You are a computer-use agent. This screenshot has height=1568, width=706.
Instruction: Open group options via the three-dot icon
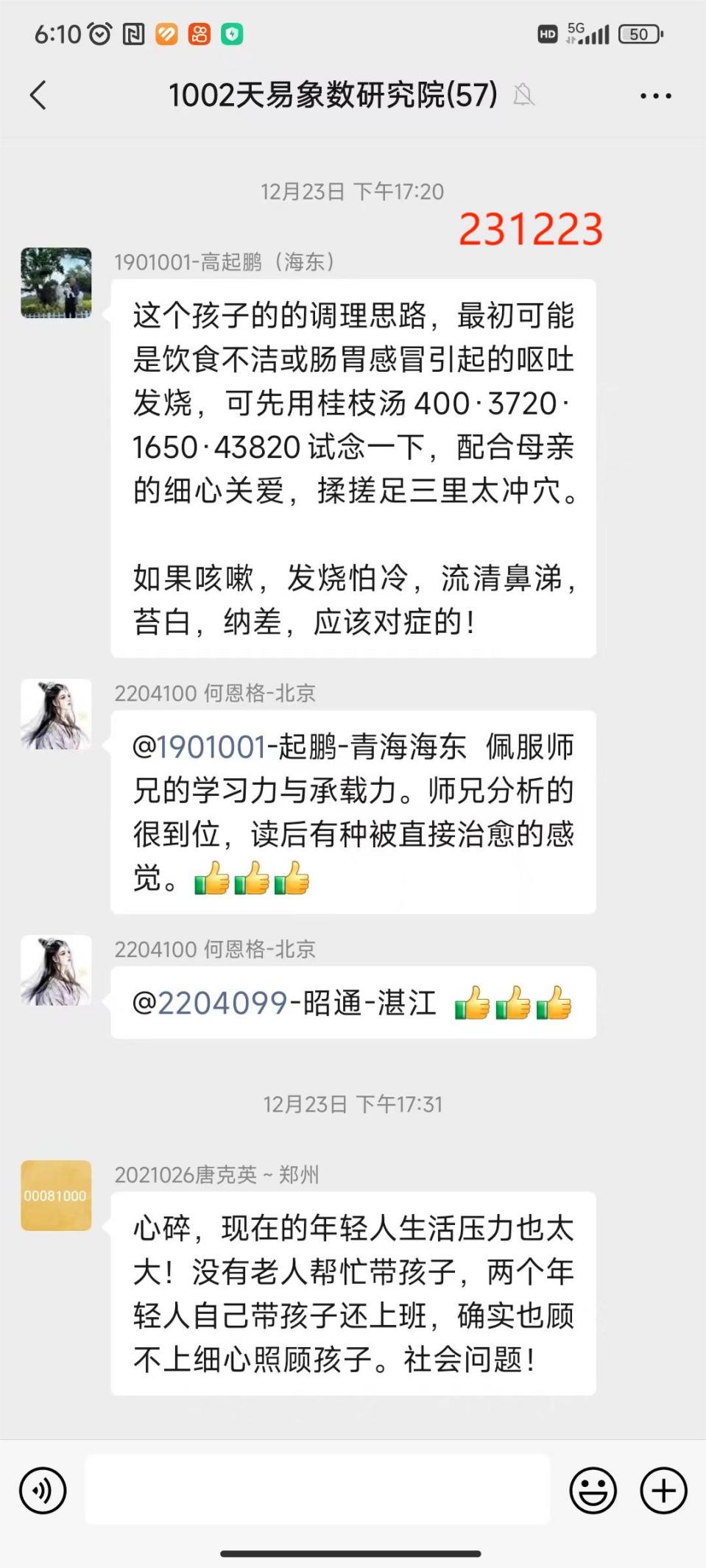pyautogui.click(x=654, y=95)
